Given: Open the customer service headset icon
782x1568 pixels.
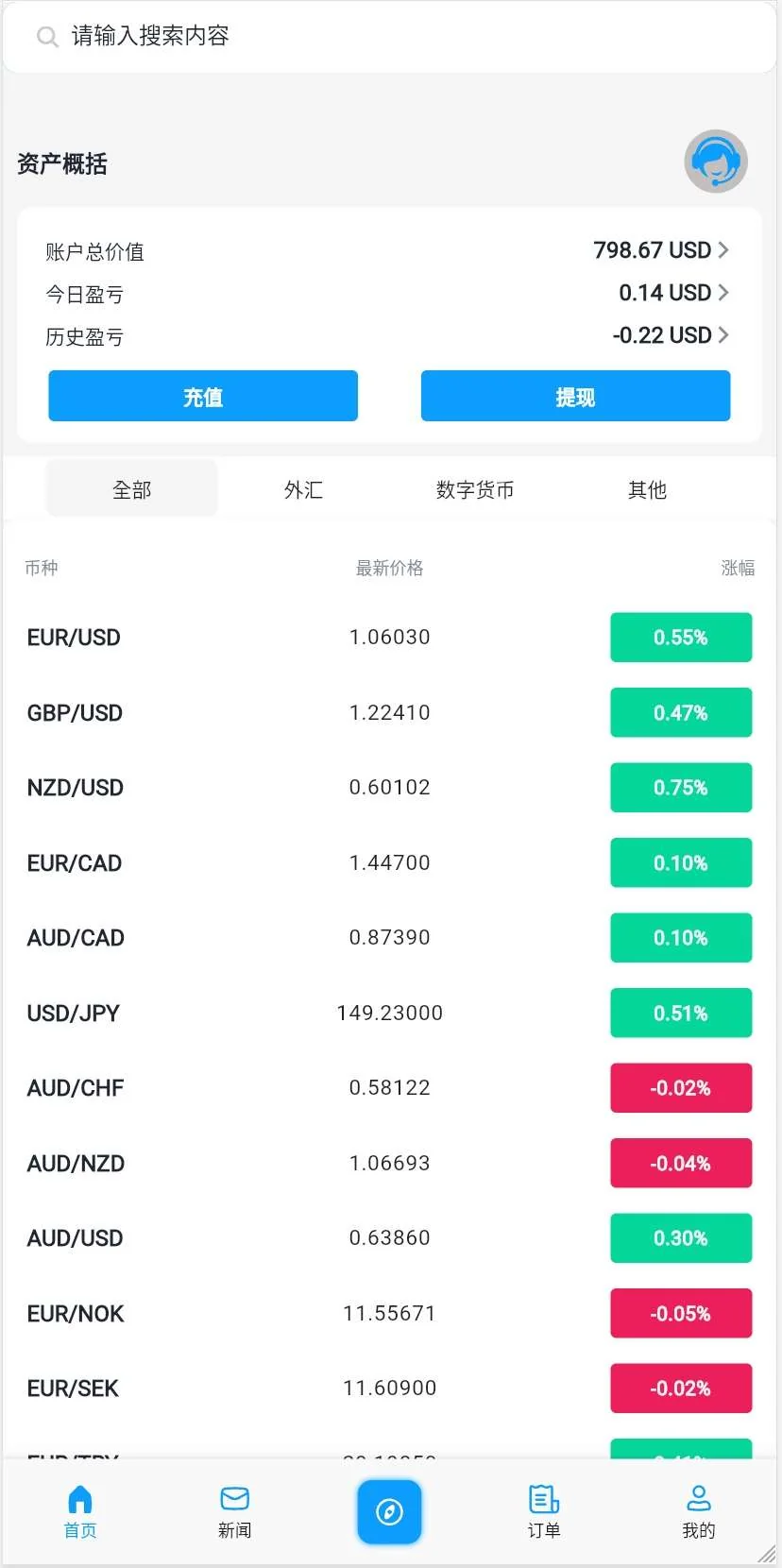Looking at the screenshot, I should [x=716, y=162].
